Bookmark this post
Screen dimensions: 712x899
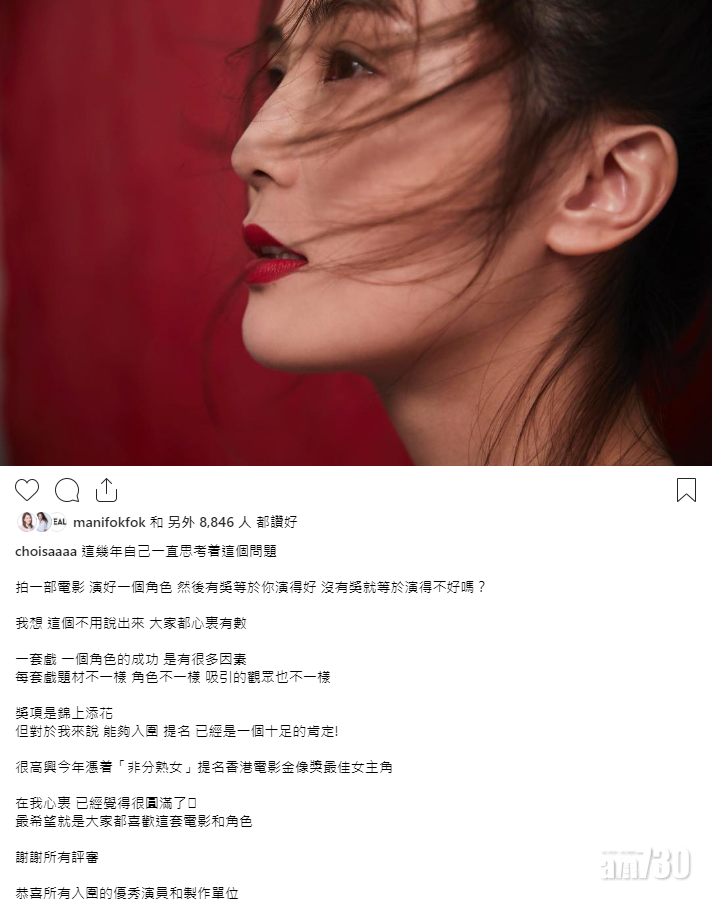click(x=685, y=490)
